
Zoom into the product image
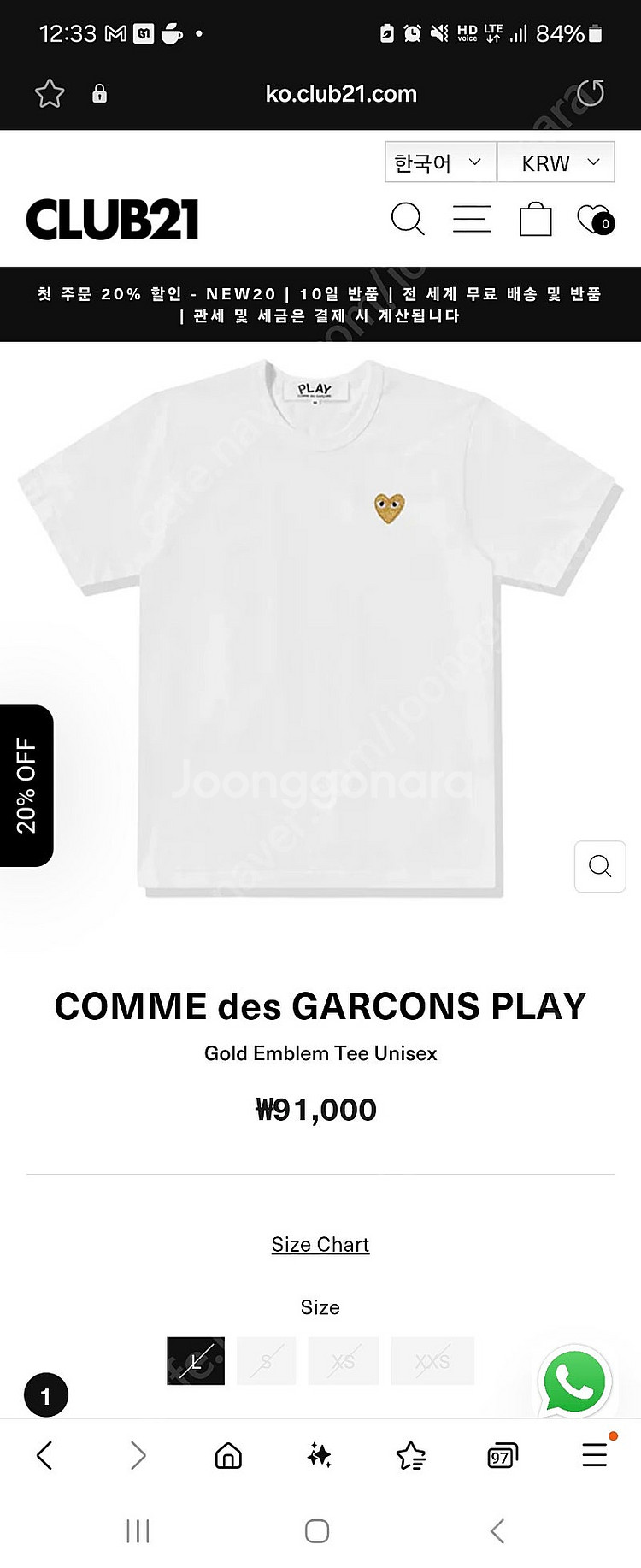(600, 866)
